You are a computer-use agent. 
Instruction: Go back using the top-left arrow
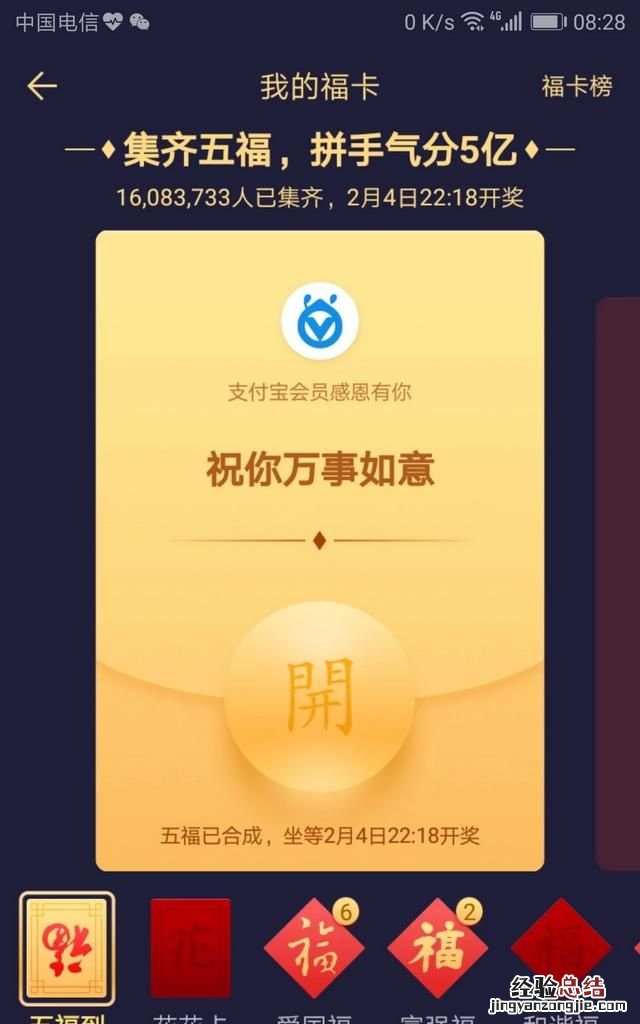click(x=41, y=87)
